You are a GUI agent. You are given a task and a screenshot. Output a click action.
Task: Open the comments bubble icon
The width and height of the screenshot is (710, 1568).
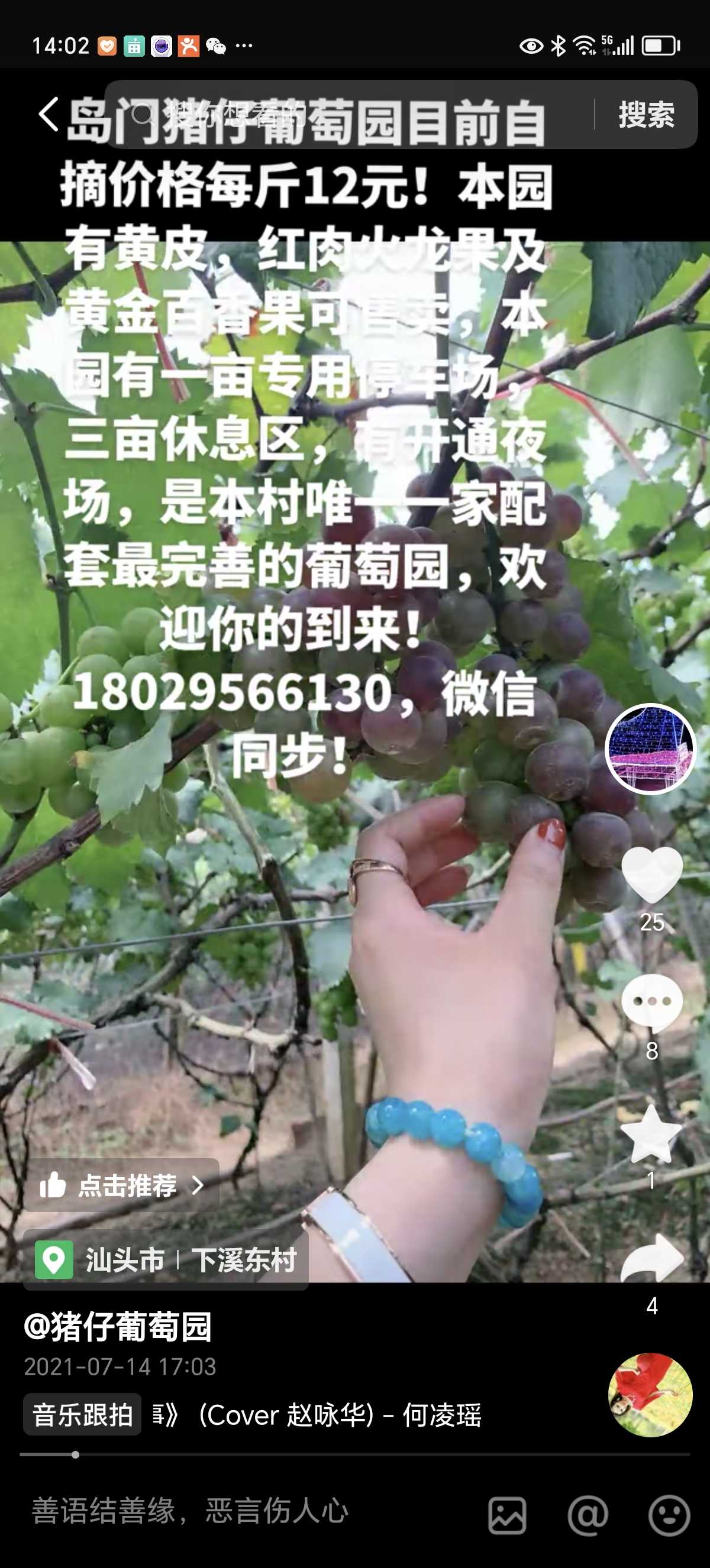pos(651,1003)
